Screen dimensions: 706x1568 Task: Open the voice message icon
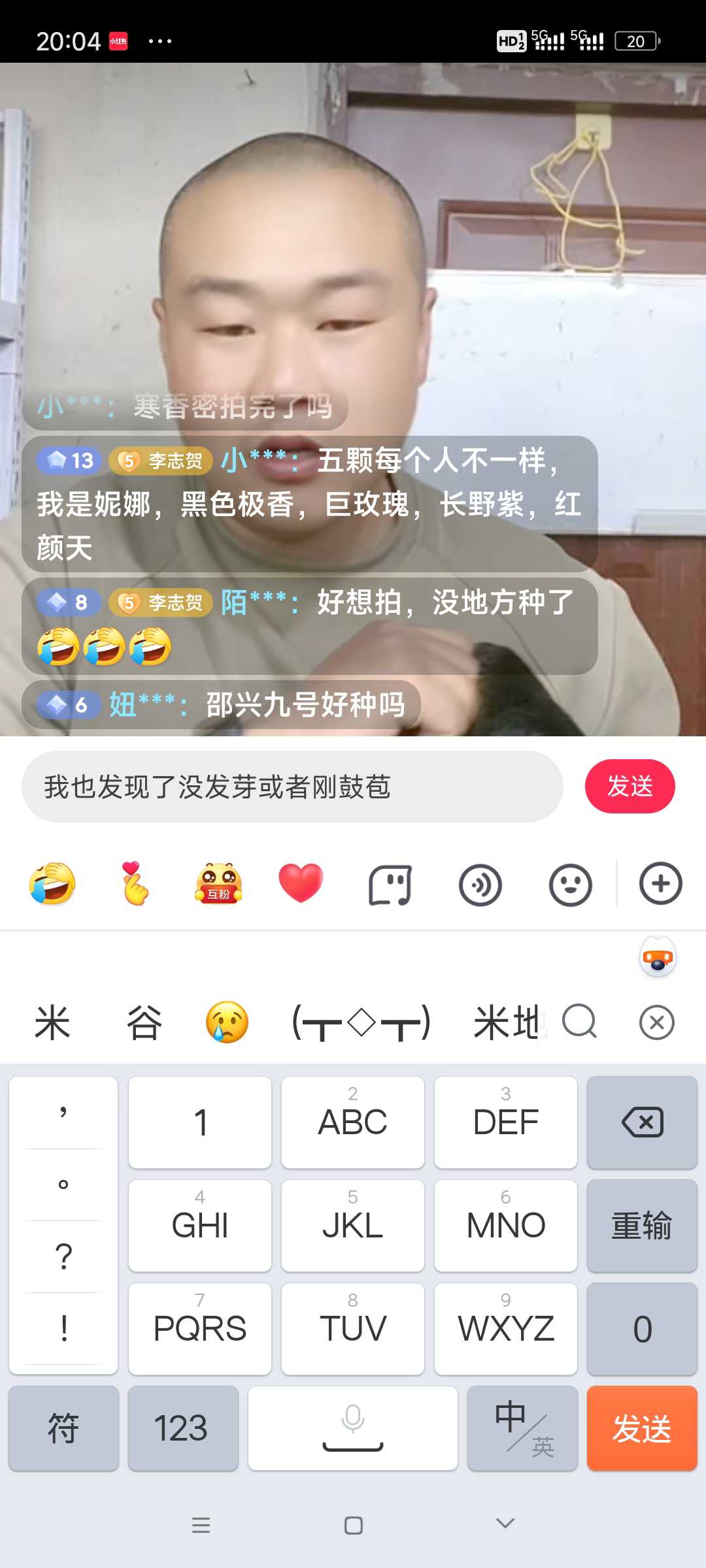[480, 885]
